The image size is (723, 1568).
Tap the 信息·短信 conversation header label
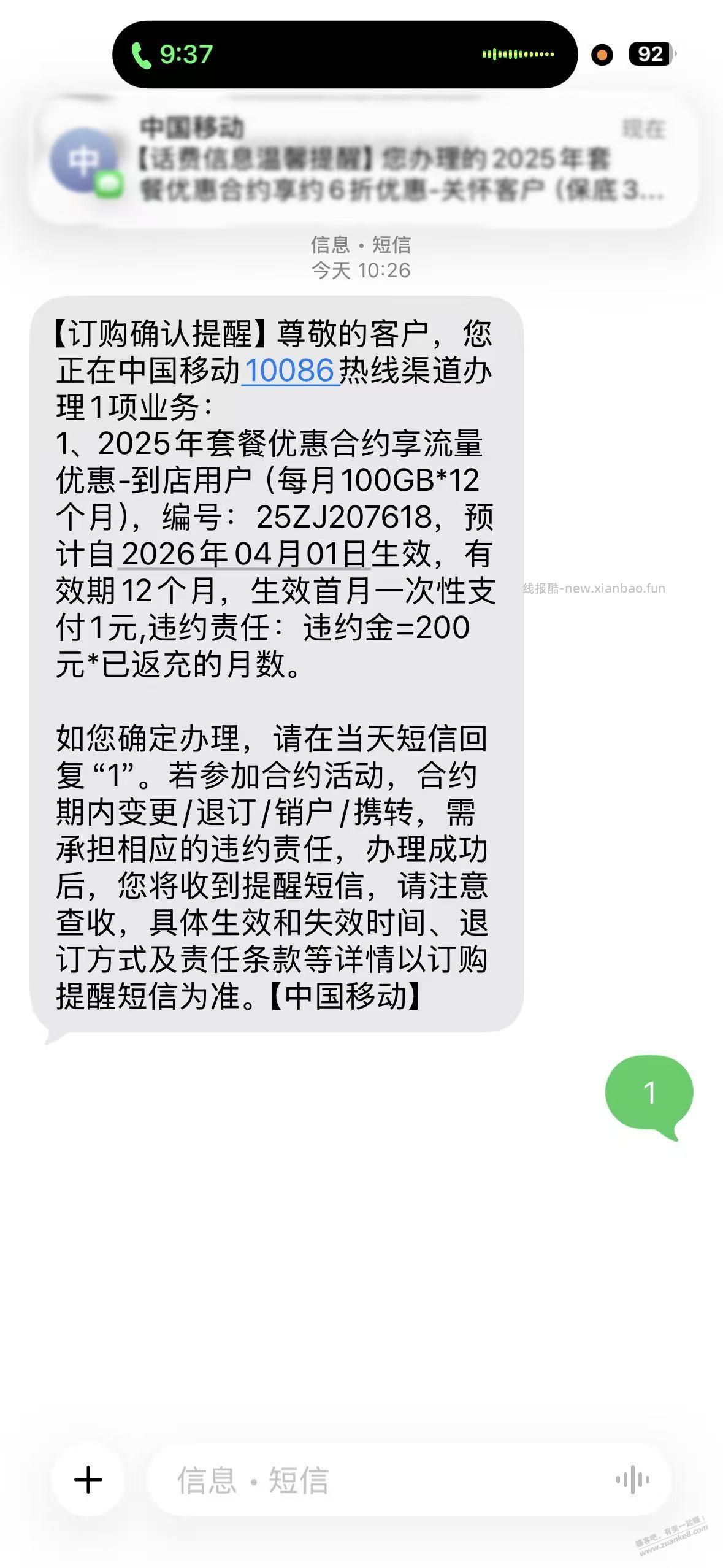point(361,245)
